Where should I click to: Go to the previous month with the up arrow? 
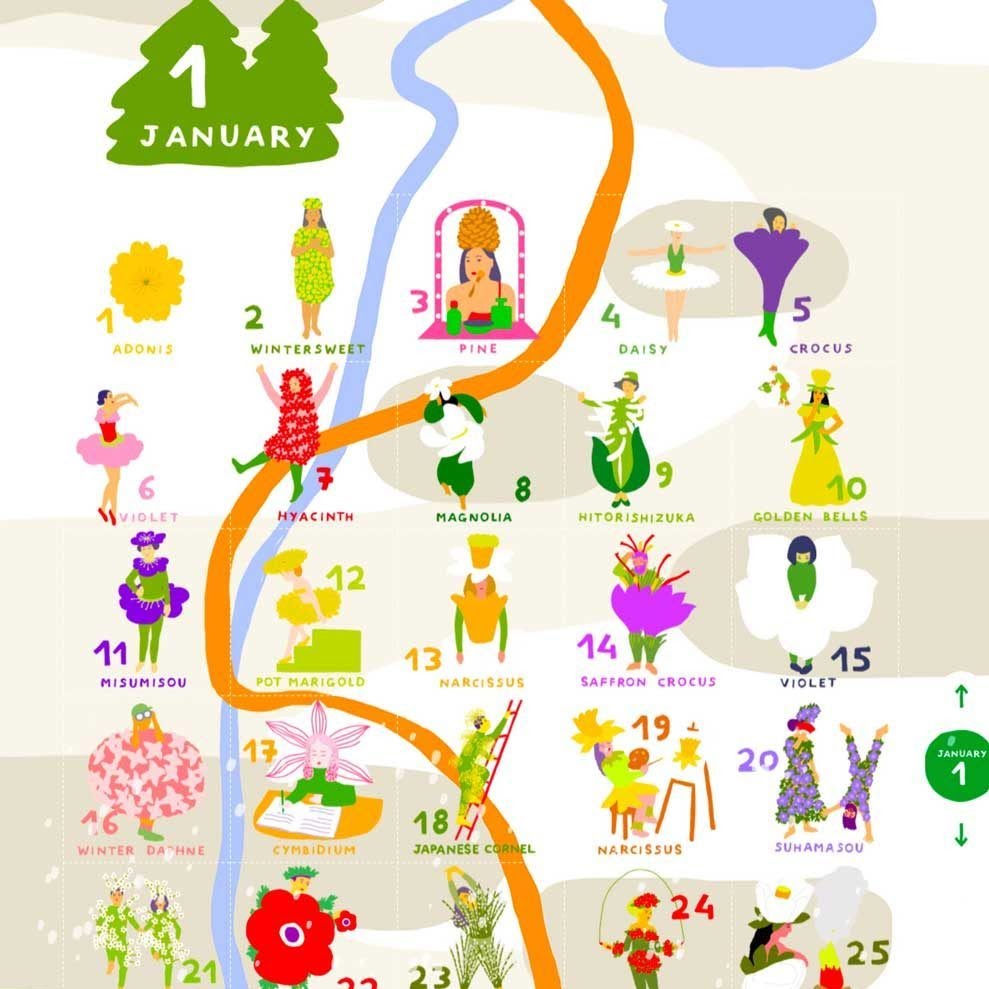click(x=961, y=695)
